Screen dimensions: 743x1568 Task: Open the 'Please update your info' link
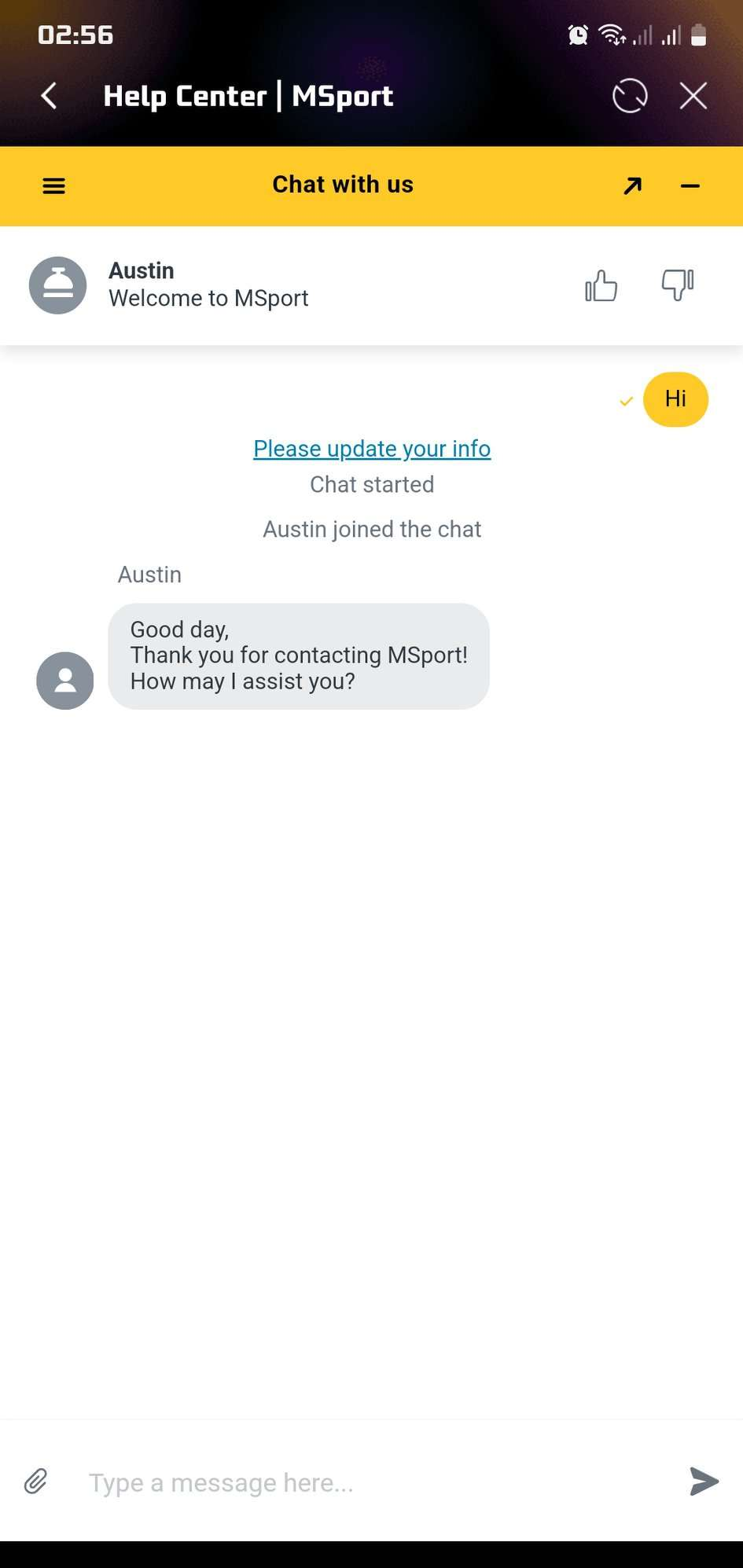(x=372, y=449)
